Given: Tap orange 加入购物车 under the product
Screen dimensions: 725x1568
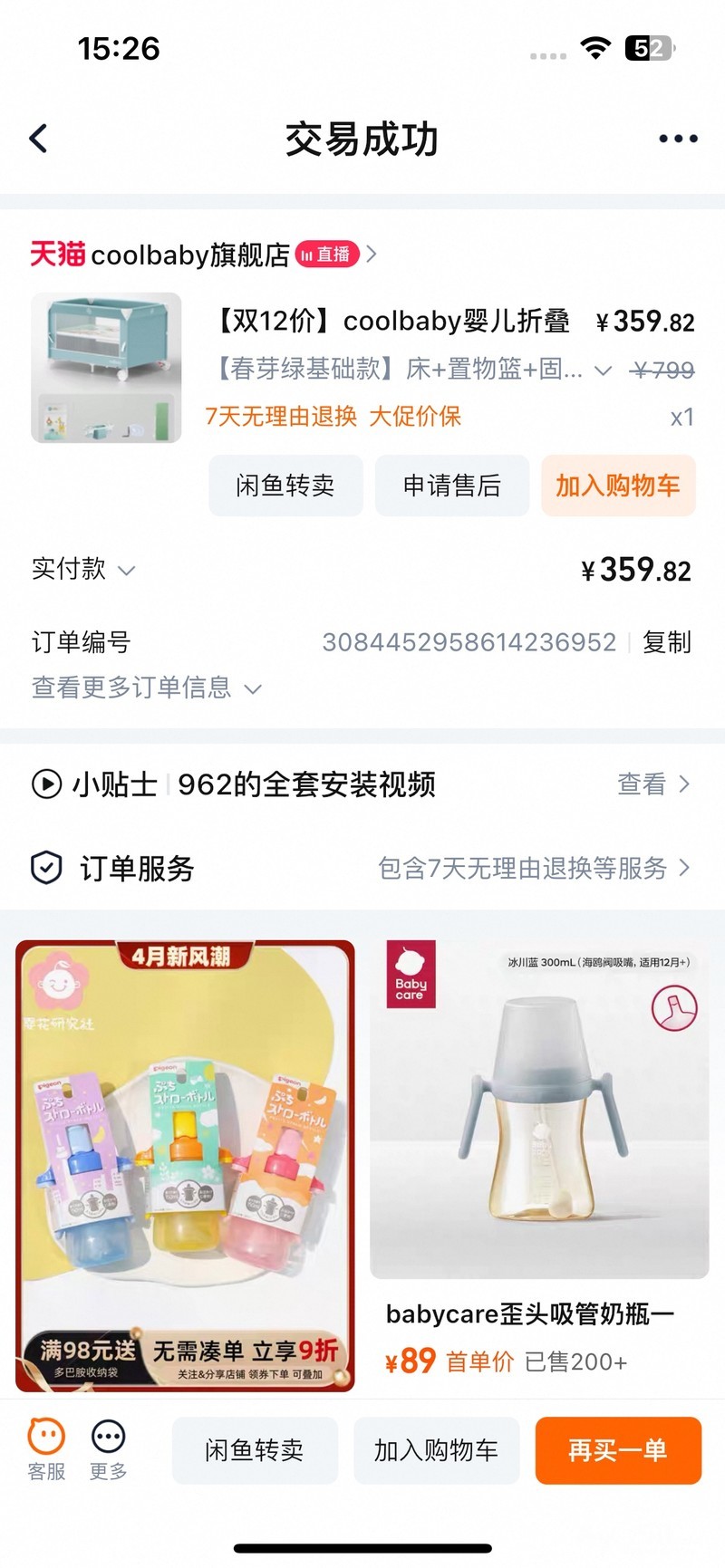Looking at the screenshot, I should 618,486.
